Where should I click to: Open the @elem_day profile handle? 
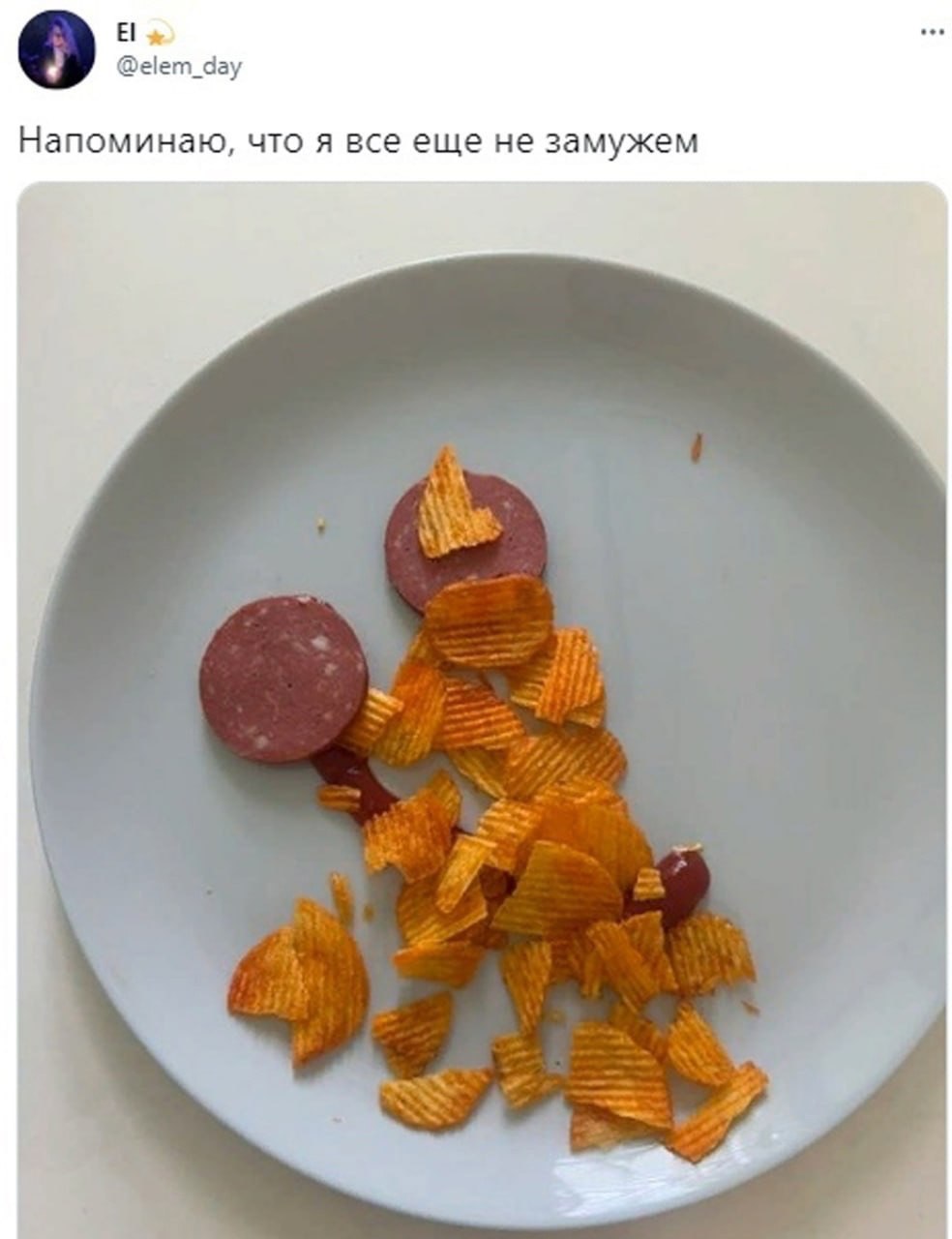(x=179, y=67)
